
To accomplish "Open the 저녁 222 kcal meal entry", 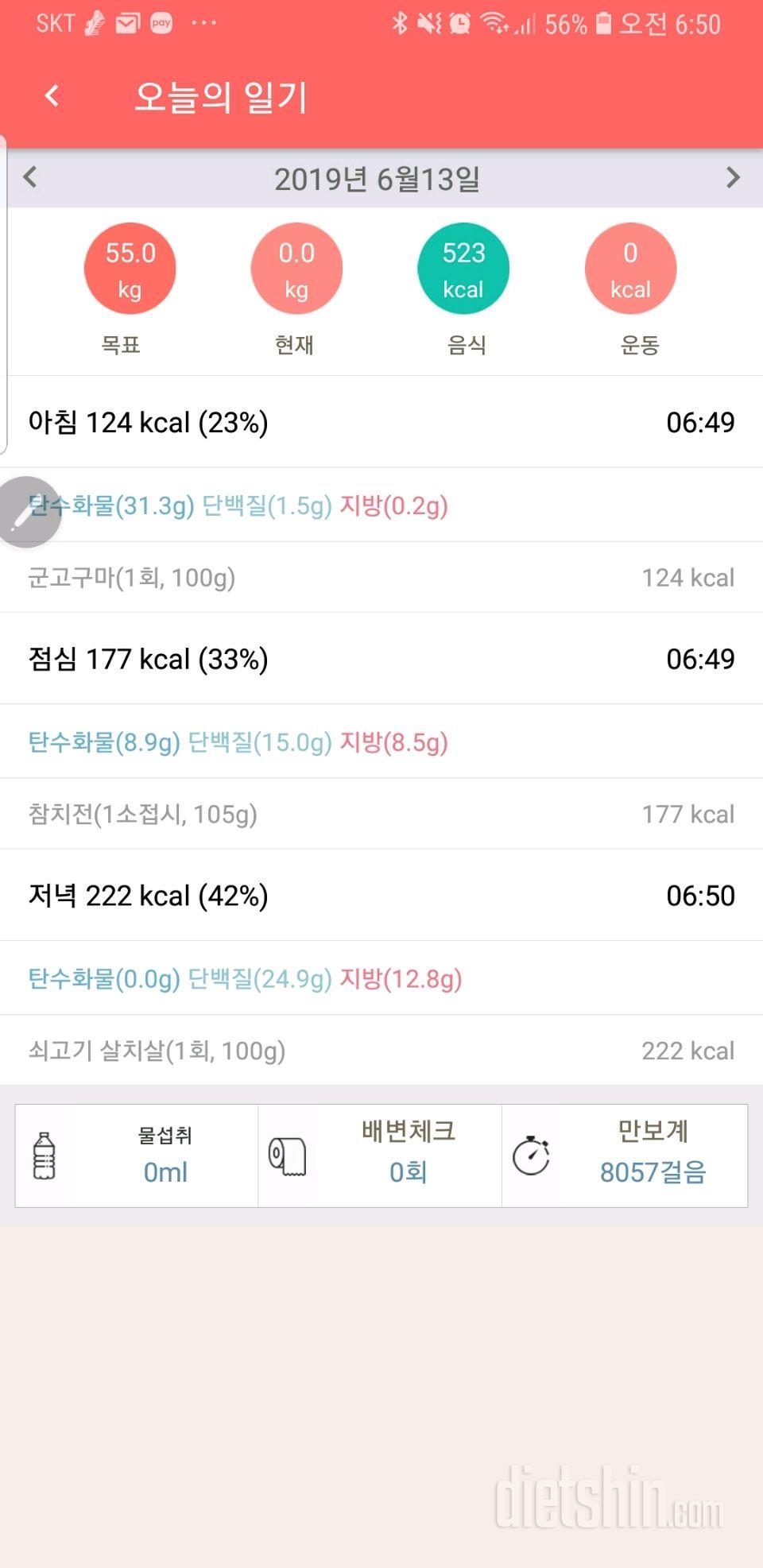I will [x=381, y=896].
